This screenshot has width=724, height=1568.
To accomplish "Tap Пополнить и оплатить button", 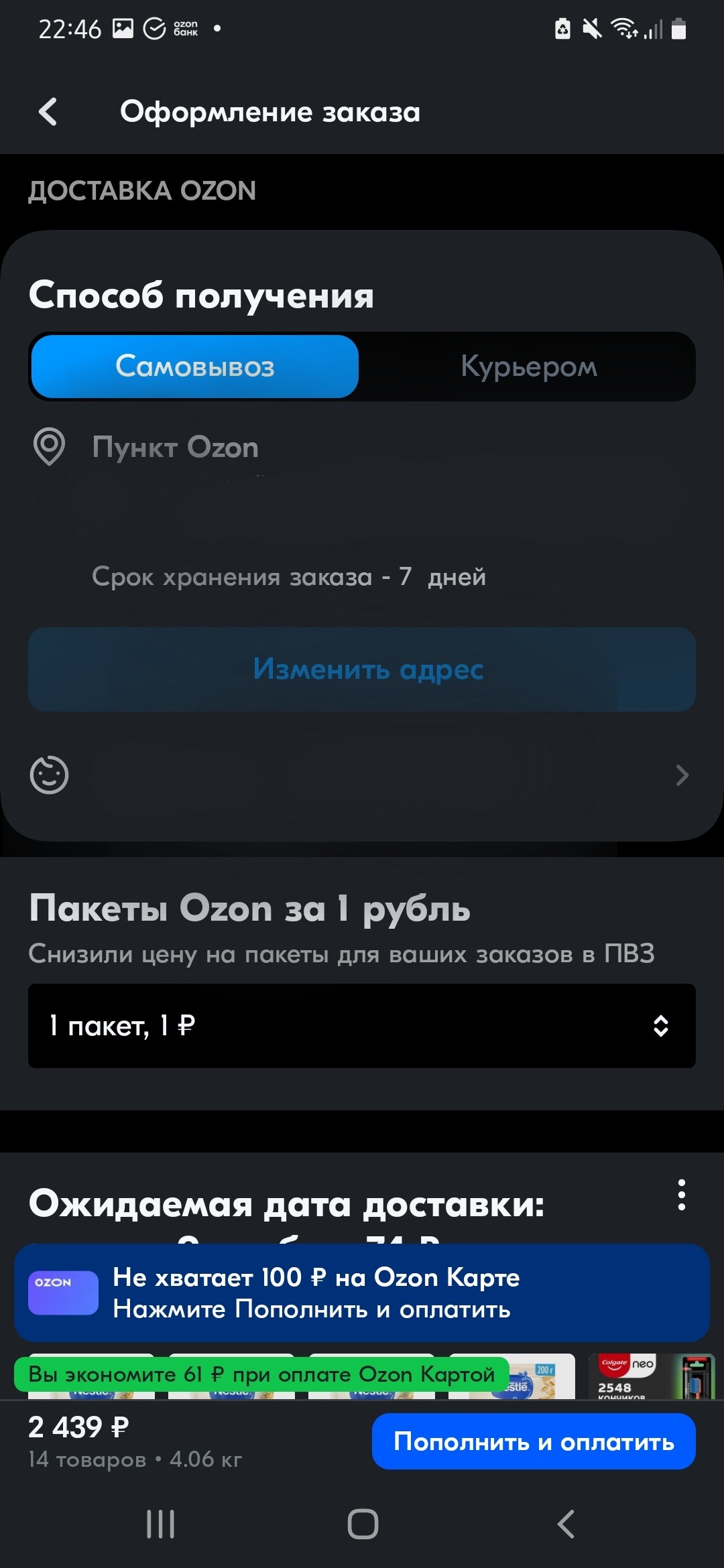I will click(534, 1441).
